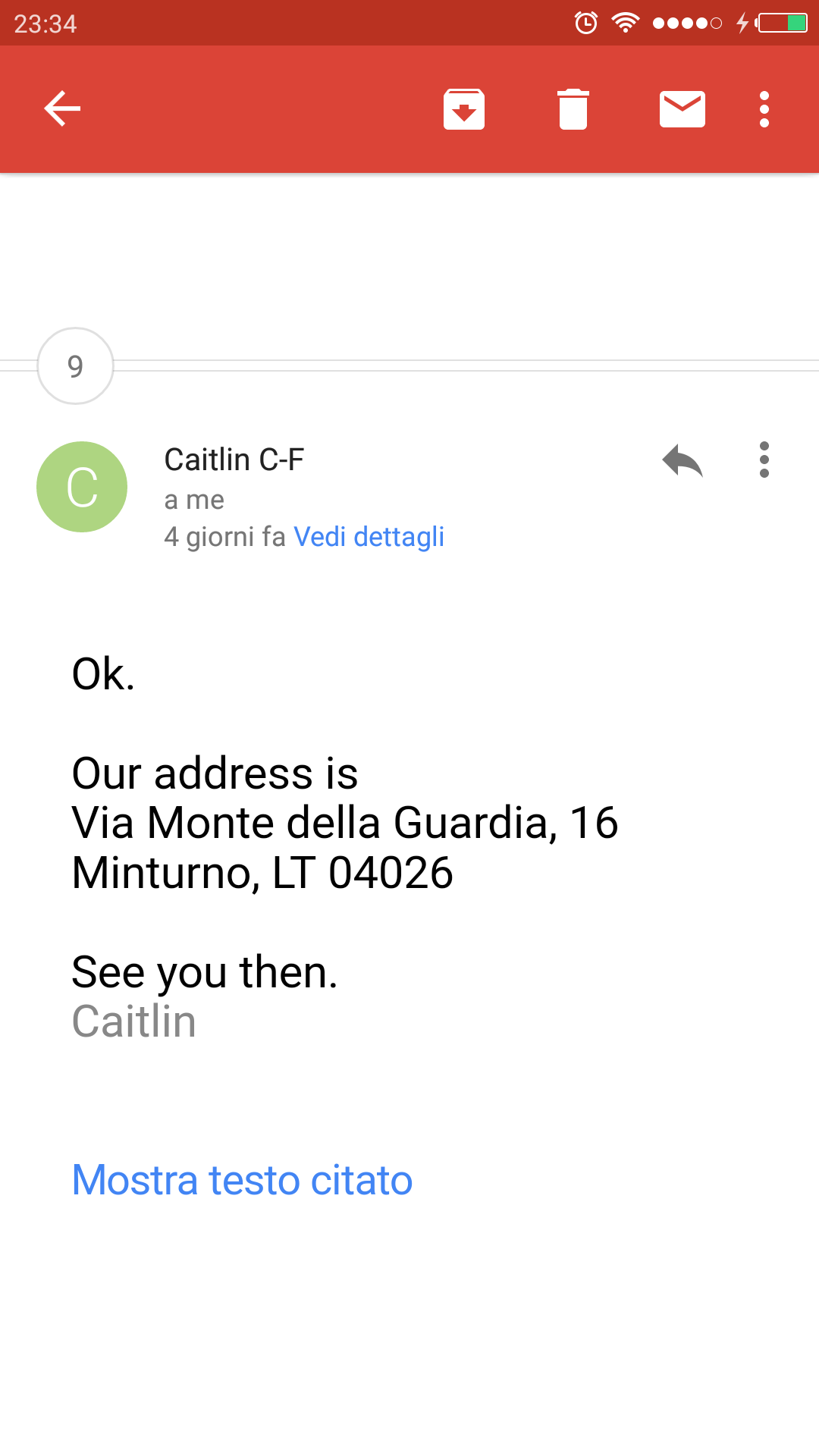
Task: Reply to Caitlin C-F's message
Action: (682, 460)
